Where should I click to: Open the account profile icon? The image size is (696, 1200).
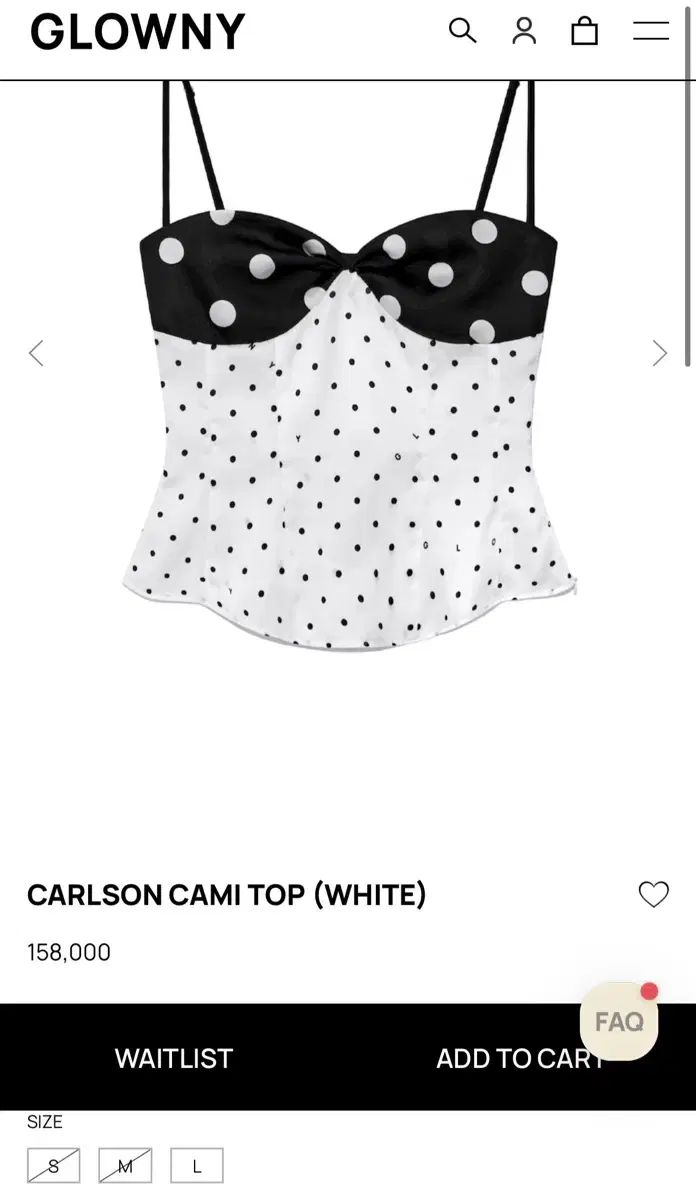(x=524, y=31)
